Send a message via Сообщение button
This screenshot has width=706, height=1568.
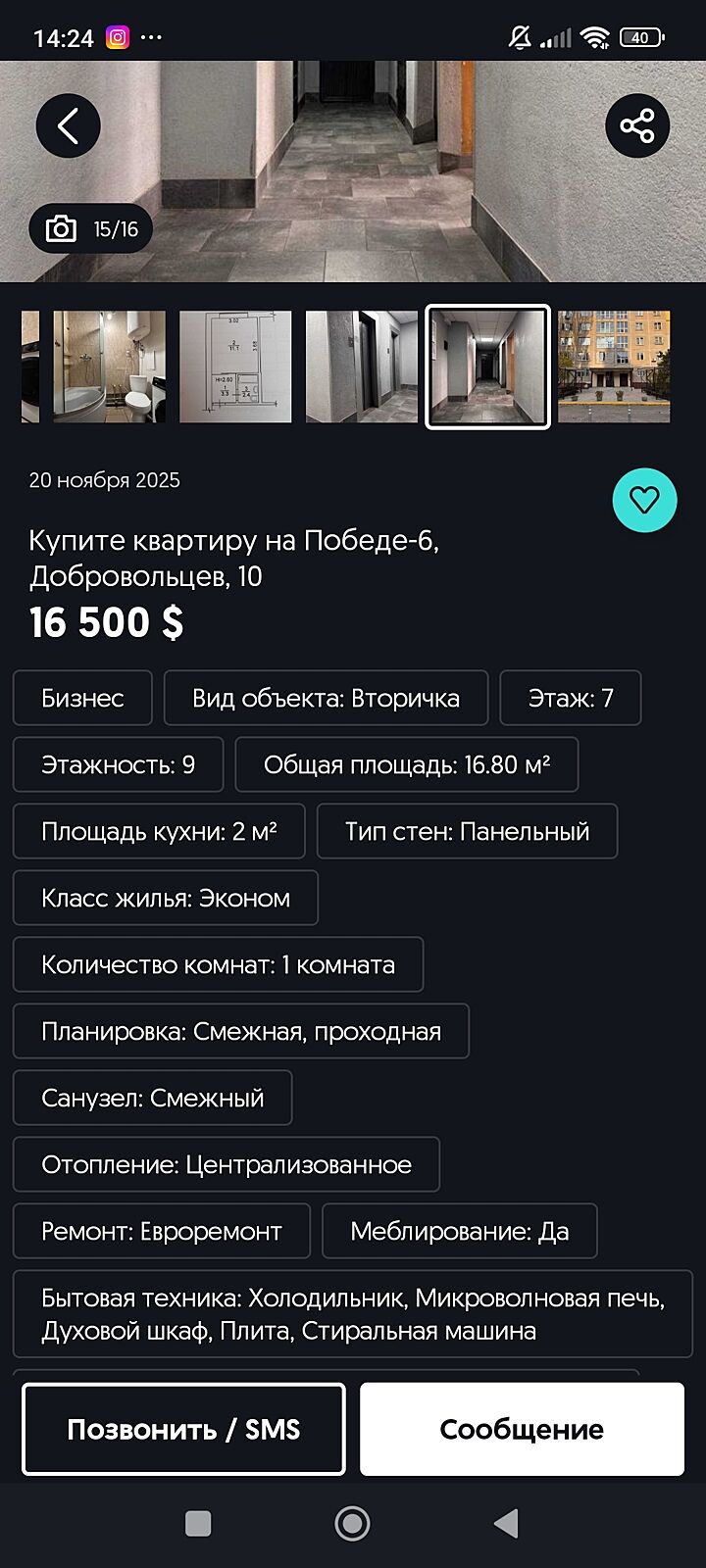click(x=522, y=1429)
